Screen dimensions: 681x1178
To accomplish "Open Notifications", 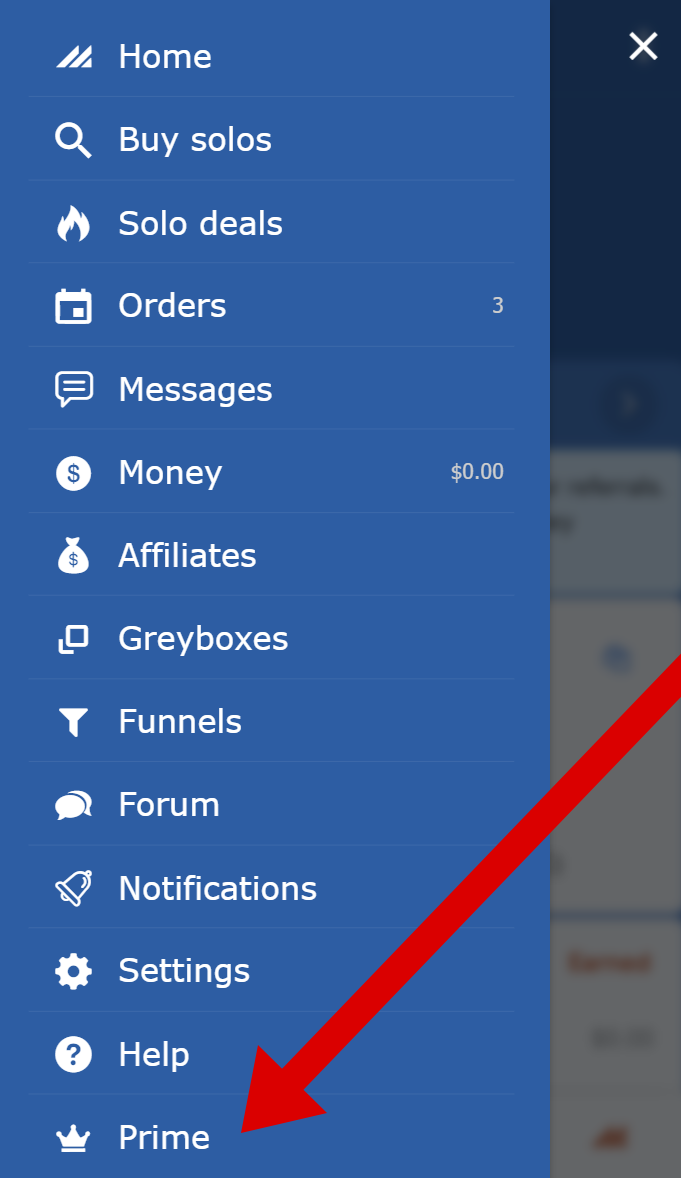I will [217, 889].
